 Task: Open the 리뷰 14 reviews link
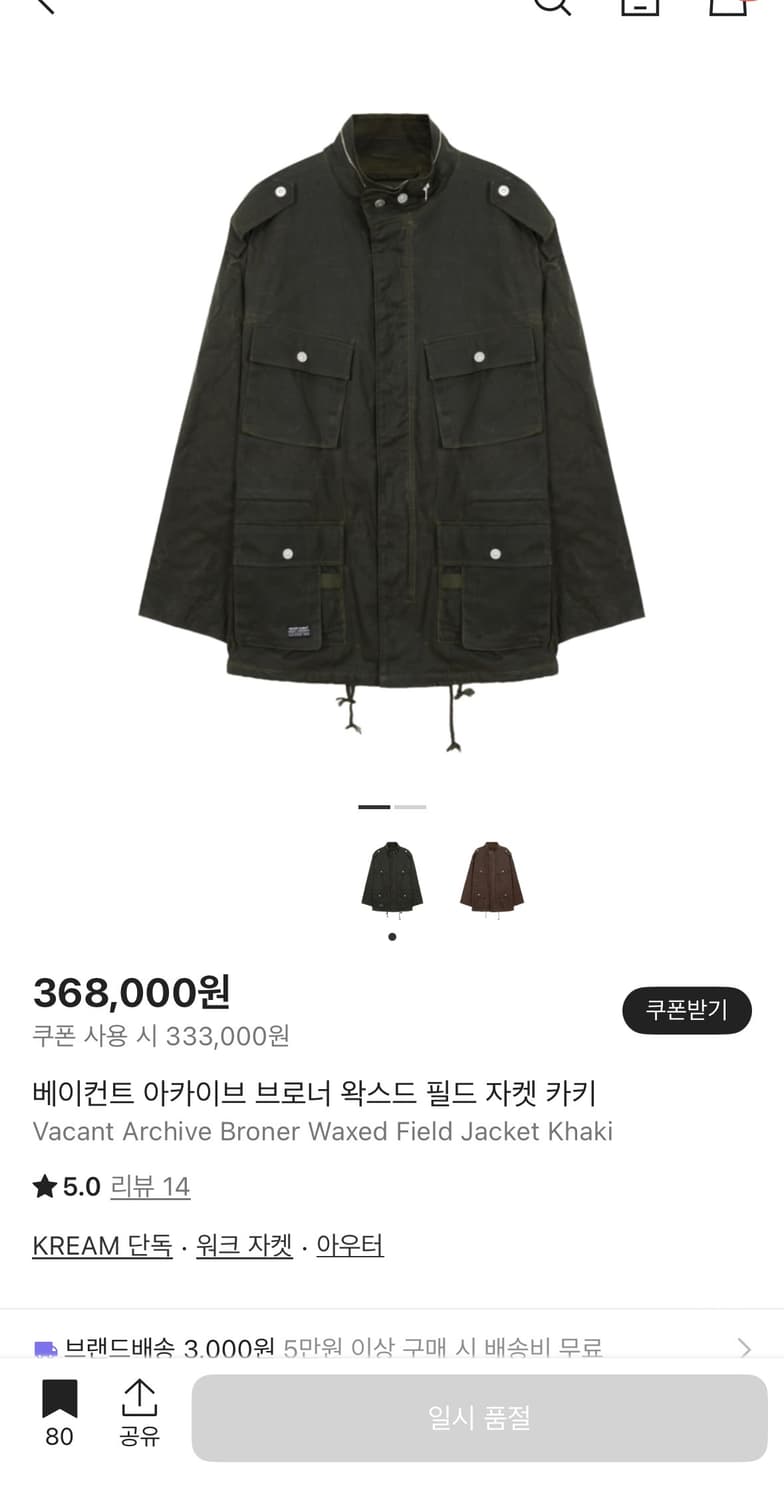pos(151,1187)
